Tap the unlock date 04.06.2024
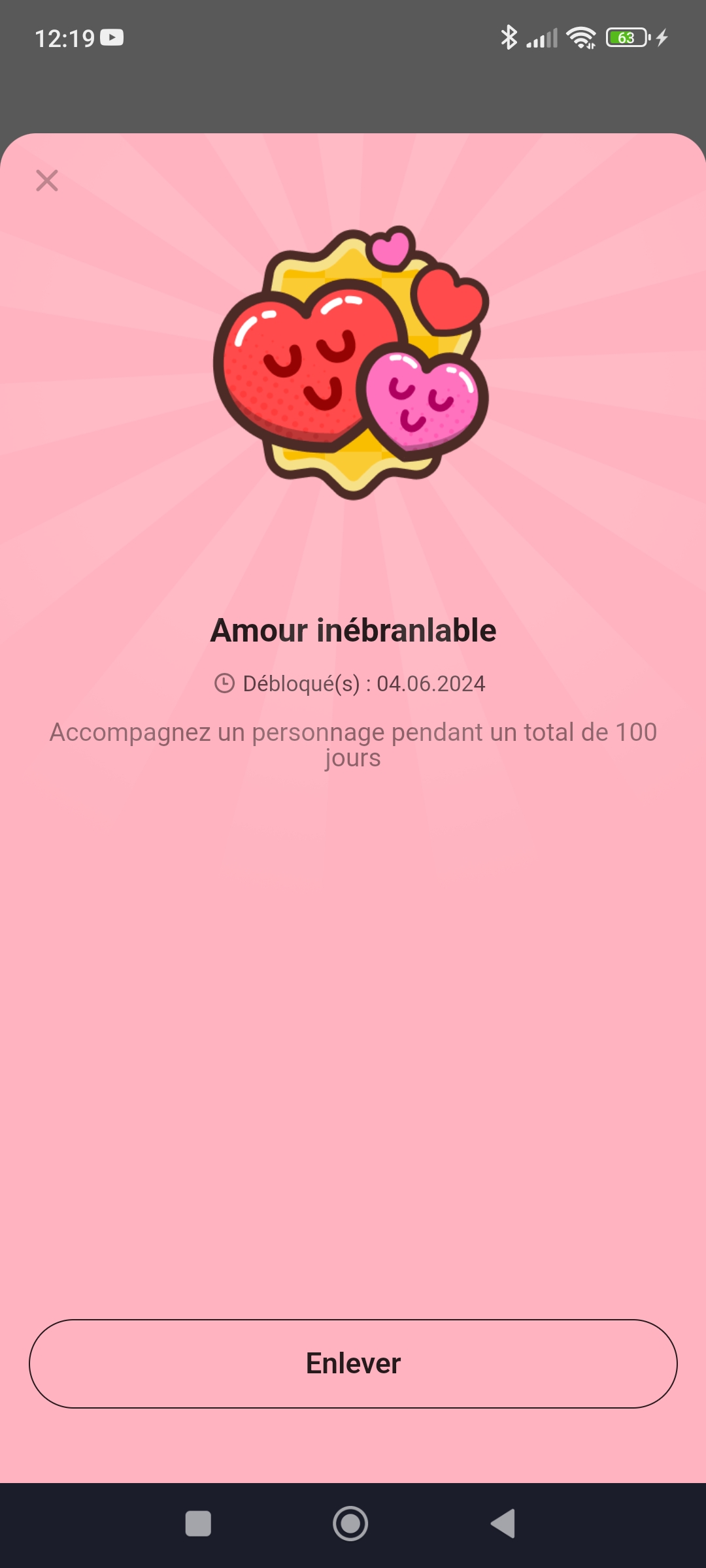 pos(431,684)
